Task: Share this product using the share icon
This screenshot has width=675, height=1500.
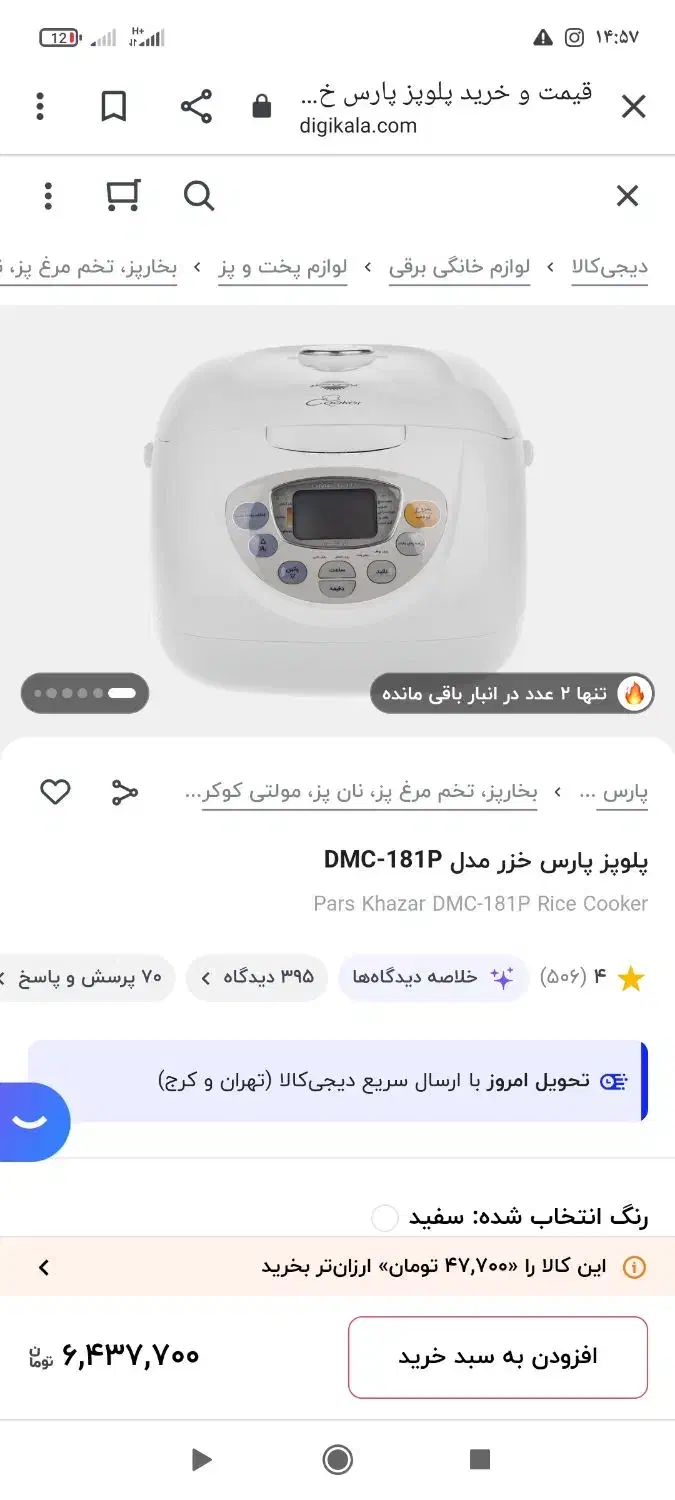Action: (125, 793)
